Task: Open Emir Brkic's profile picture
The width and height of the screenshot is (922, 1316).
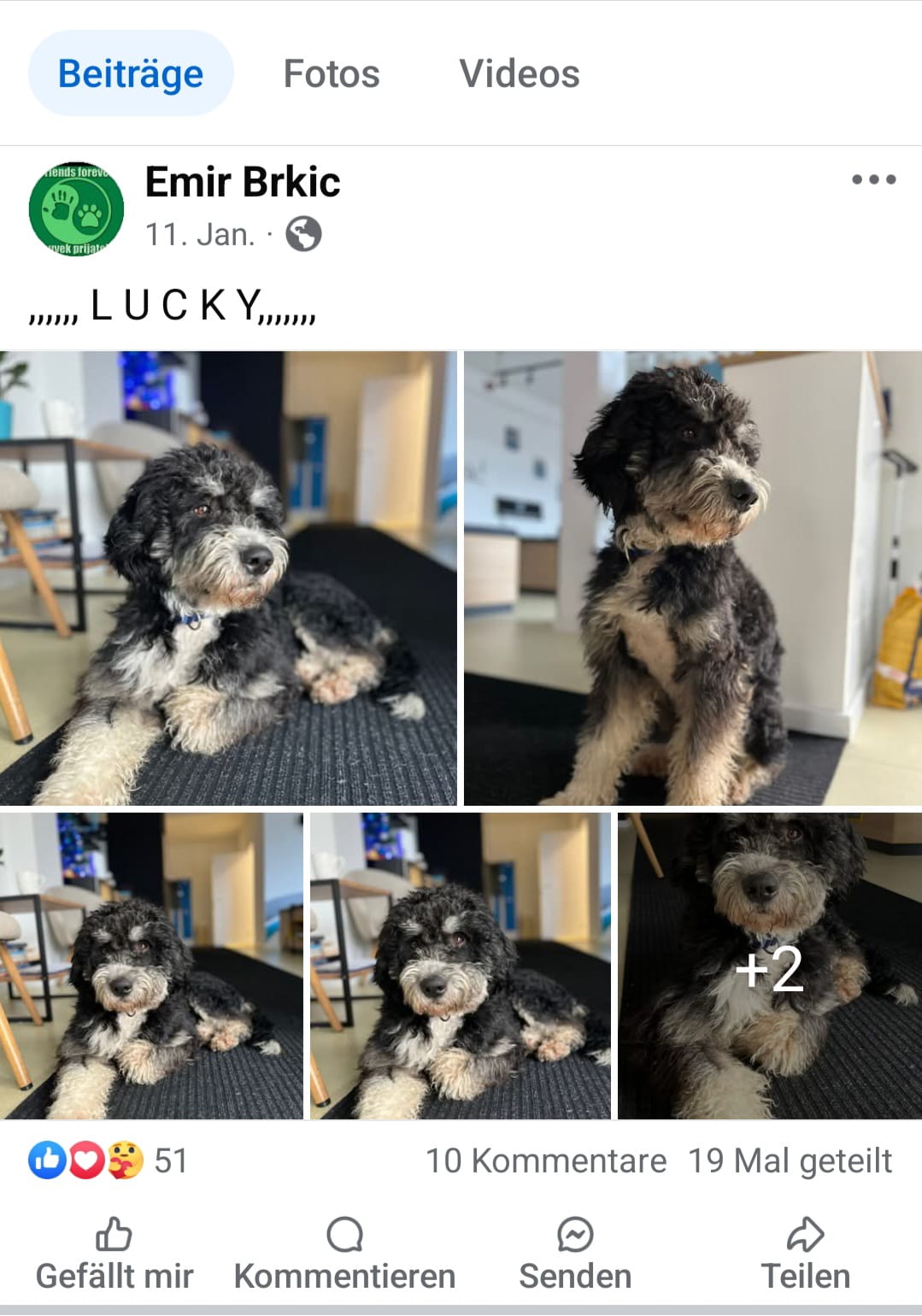Action: pyautogui.click(x=76, y=209)
